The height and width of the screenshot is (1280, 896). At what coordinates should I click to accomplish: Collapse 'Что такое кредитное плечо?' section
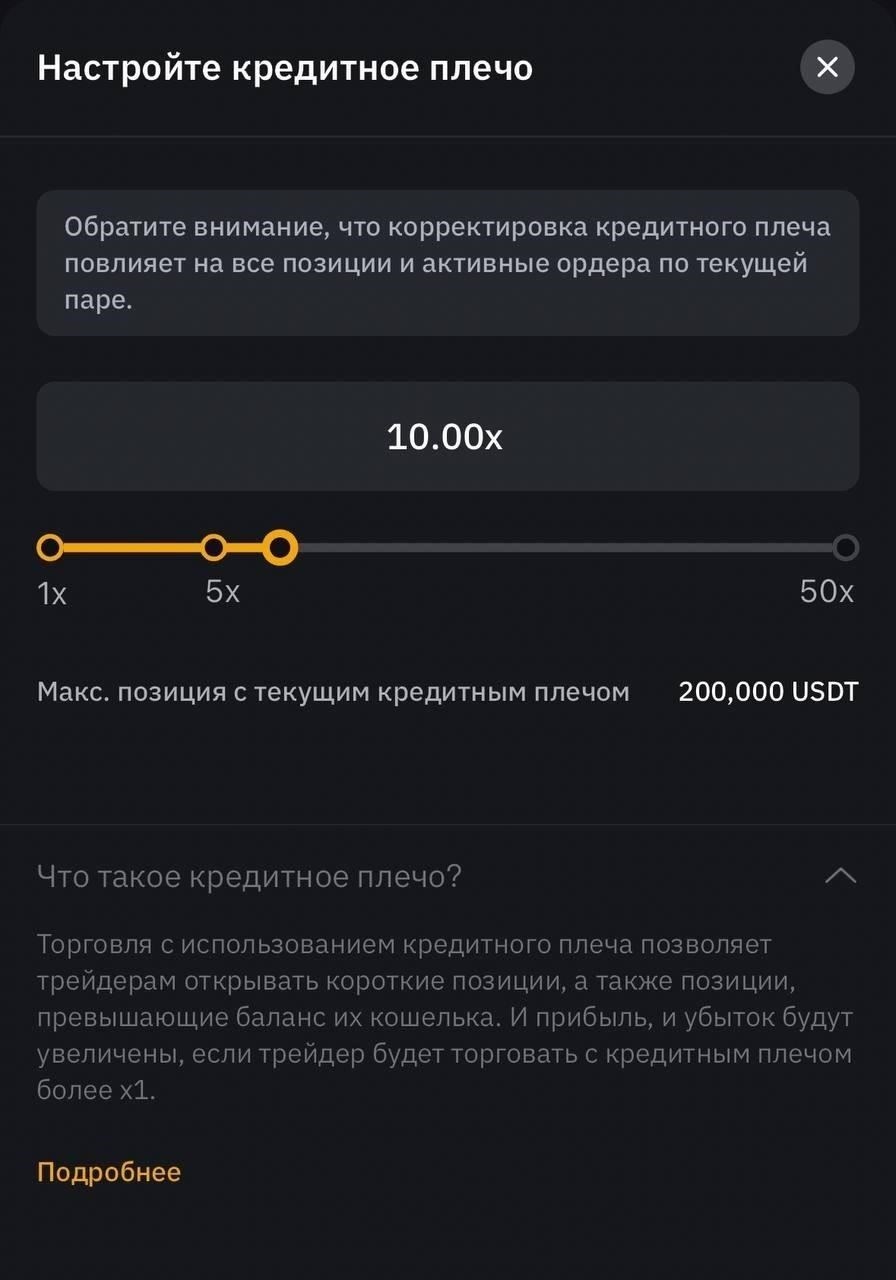pyautogui.click(x=839, y=876)
